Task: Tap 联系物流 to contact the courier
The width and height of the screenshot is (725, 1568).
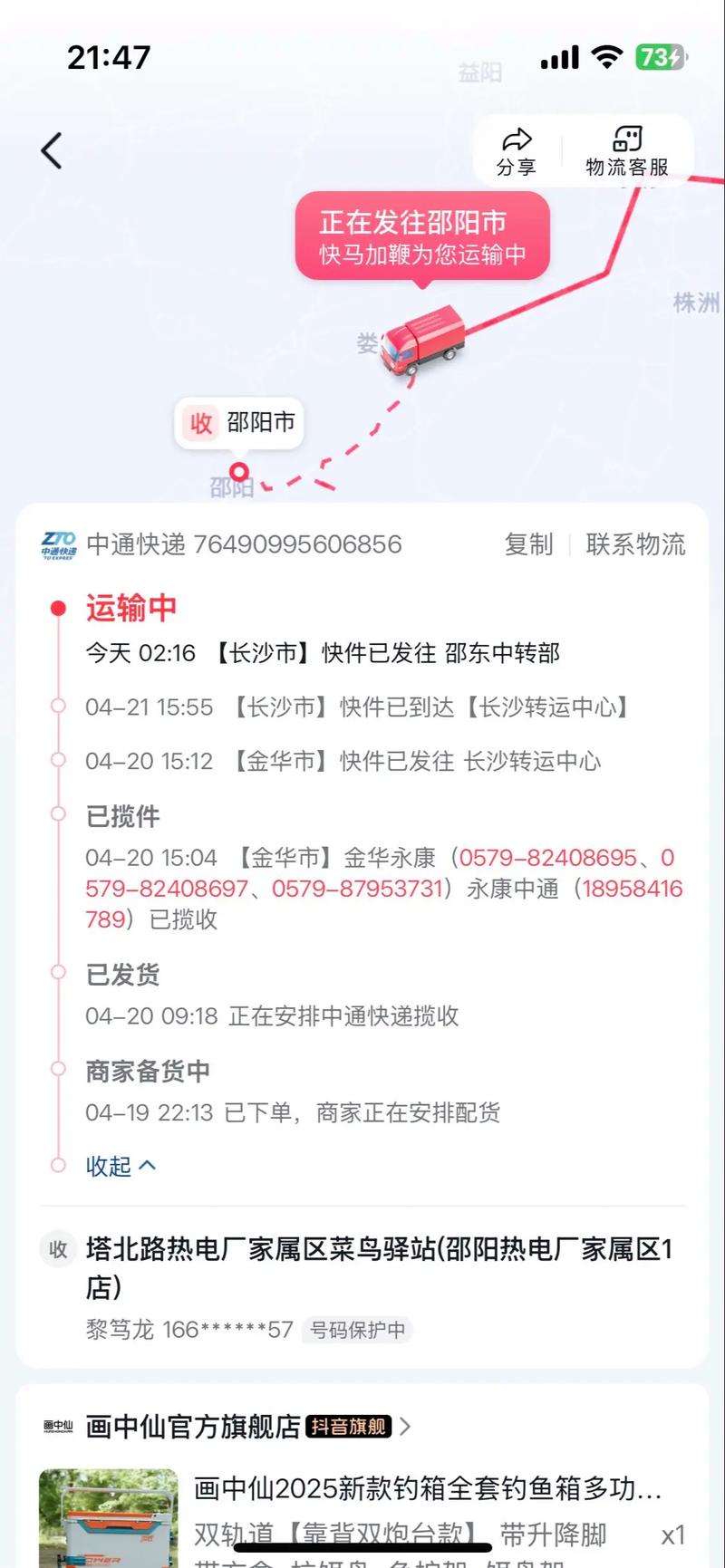Action: [635, 544]
